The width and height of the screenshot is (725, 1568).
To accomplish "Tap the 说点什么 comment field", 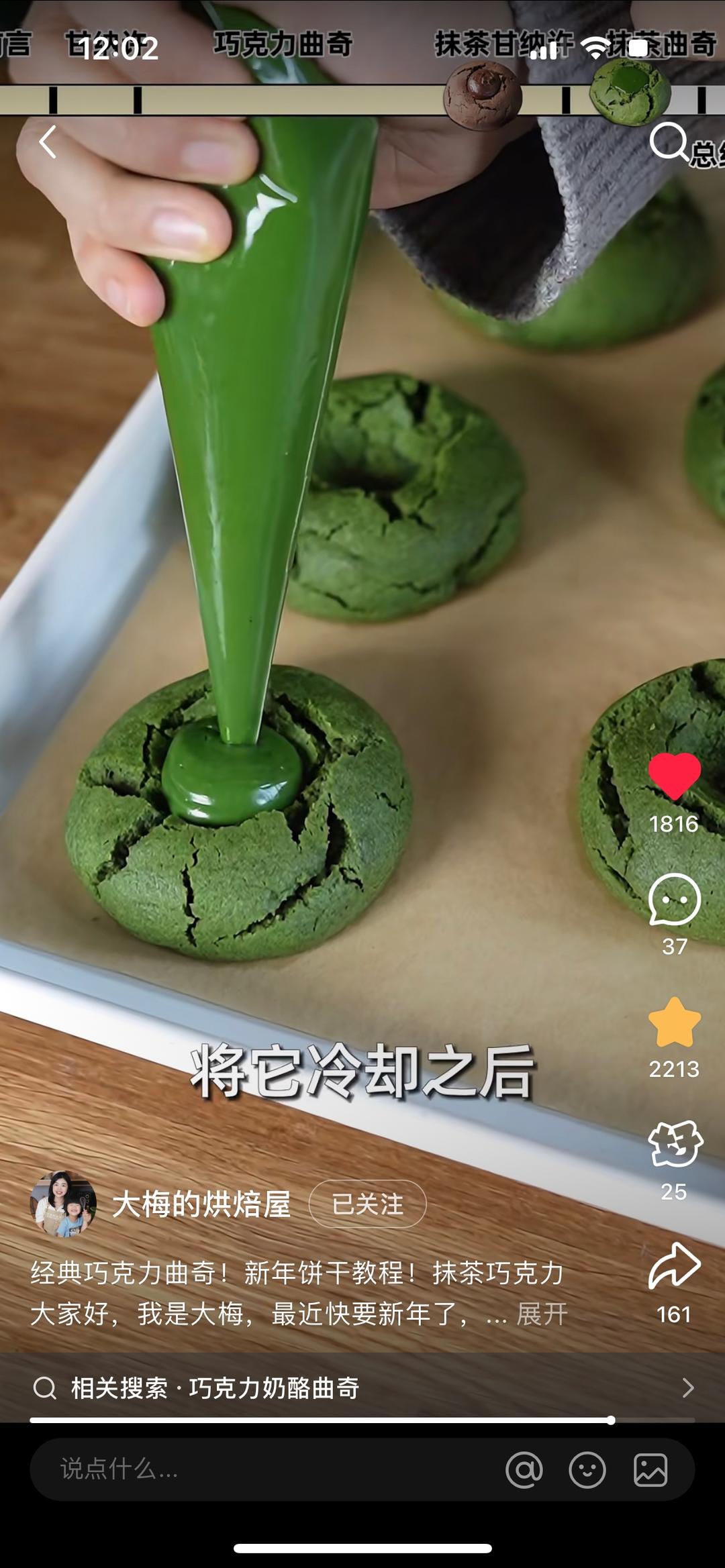I will tap(255, 1469).
